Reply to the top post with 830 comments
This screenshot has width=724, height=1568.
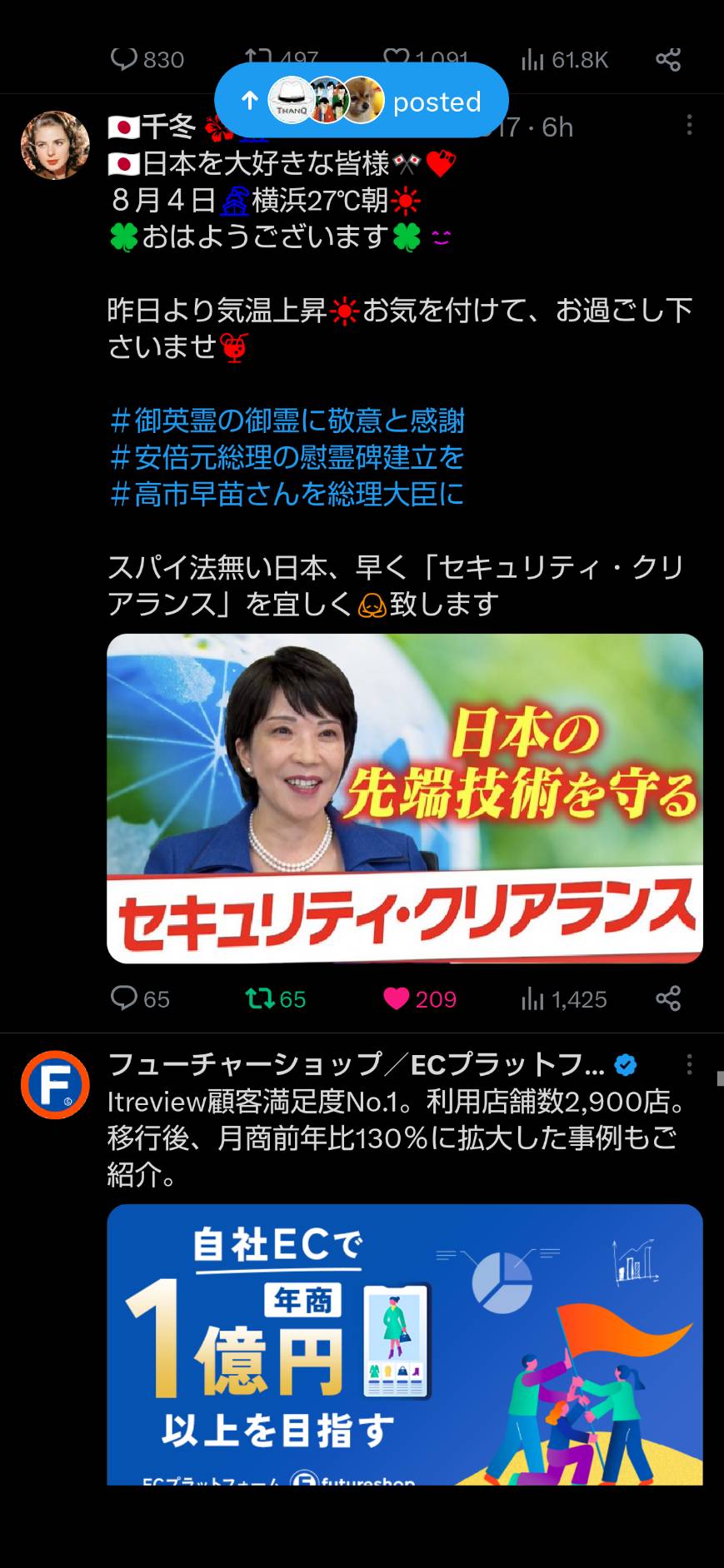(x=147, y=59)
